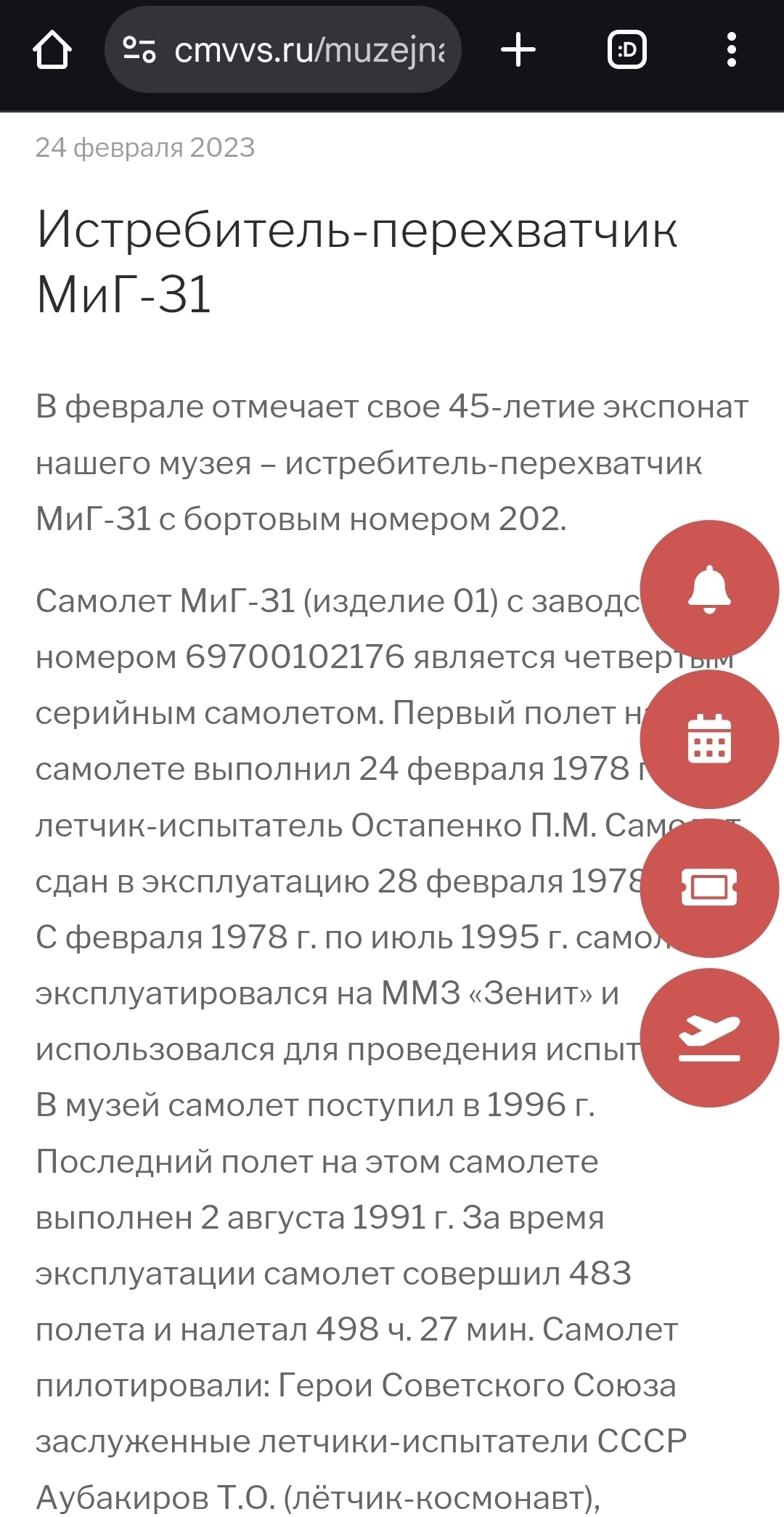Open a new browser tab
This screenshot has width=784, height=1517.
pyautogui.click(x=518, y=50)
